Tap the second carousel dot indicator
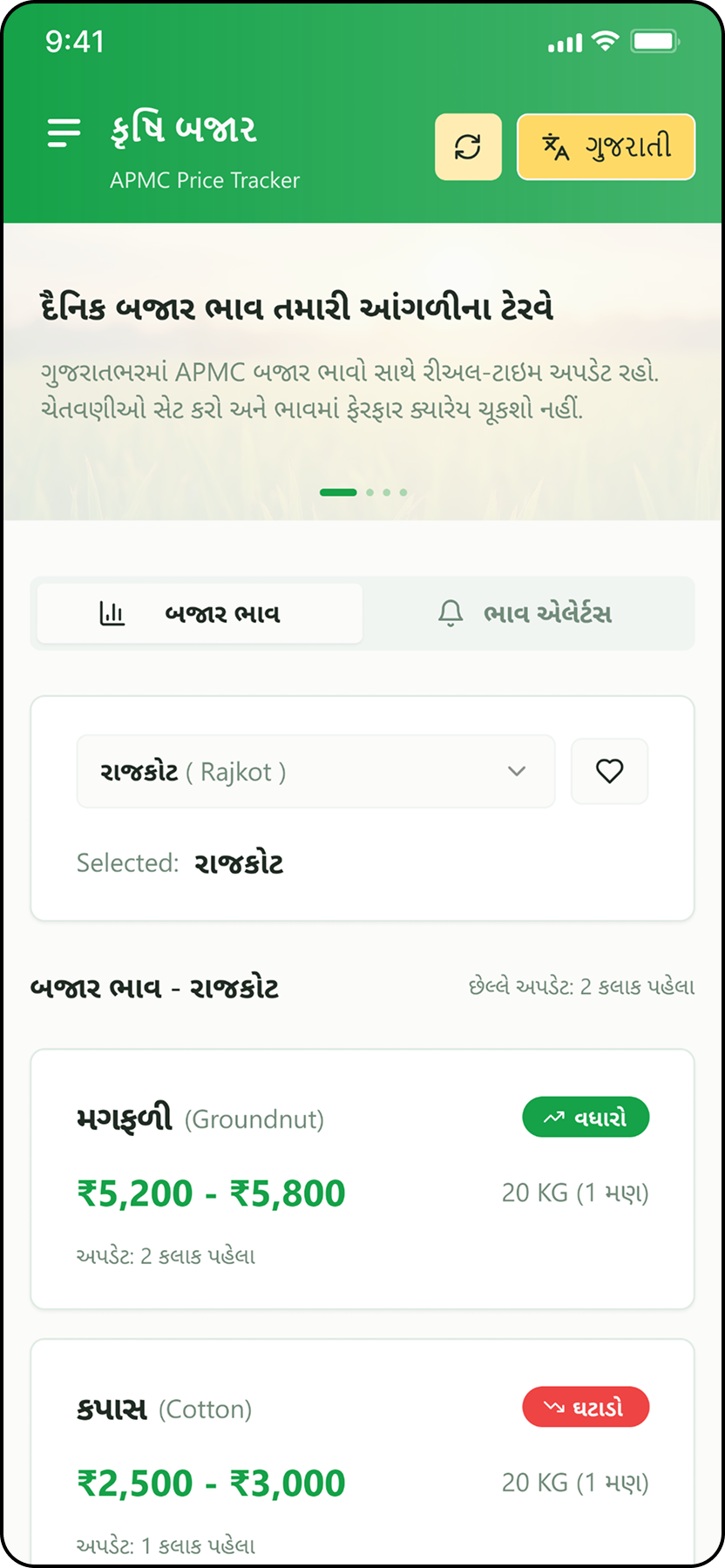The height and width of the screenshot is (1568, 725). [370, 491]
